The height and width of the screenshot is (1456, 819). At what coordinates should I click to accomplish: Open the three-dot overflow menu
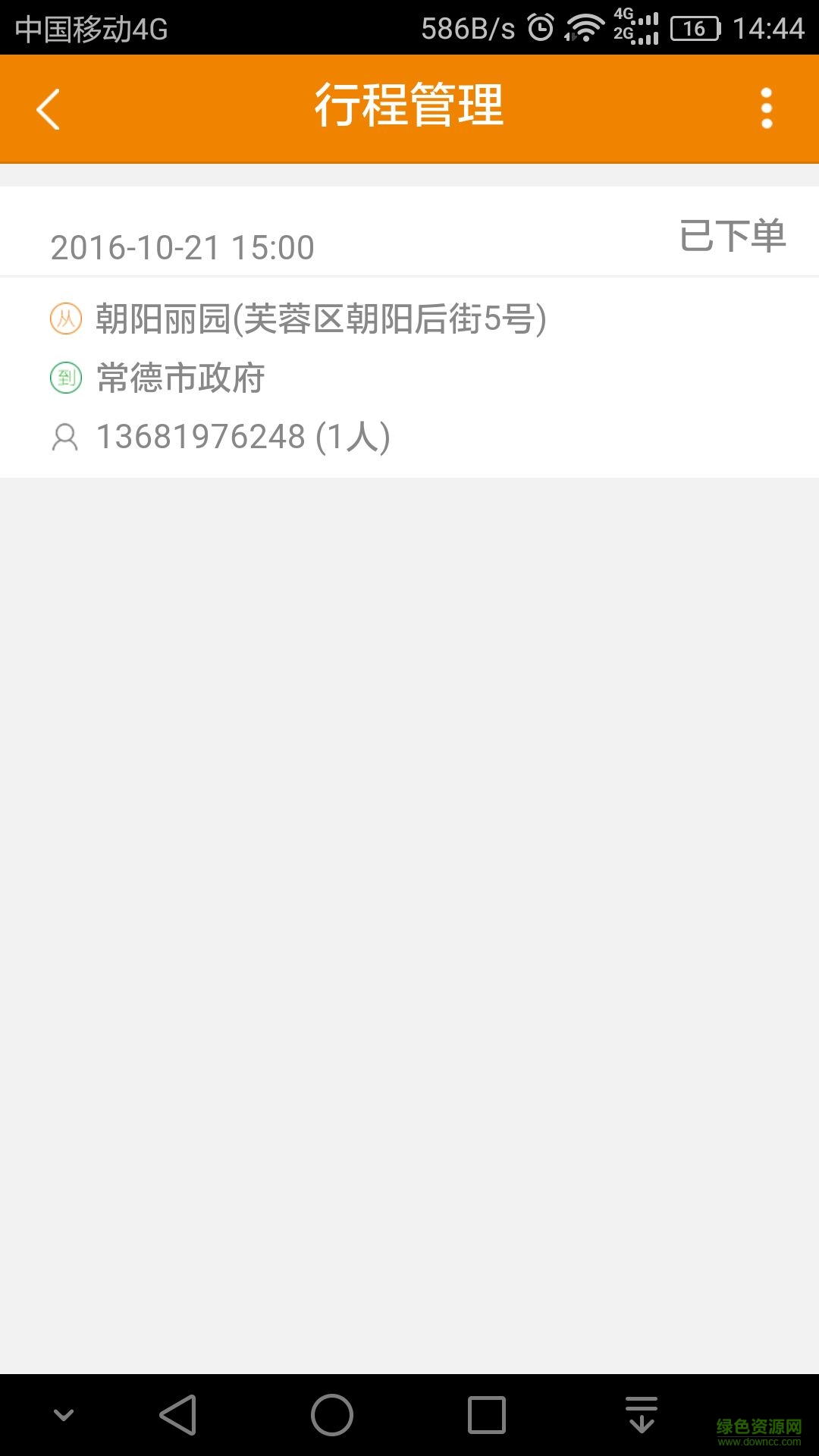[x=767, y=108]
